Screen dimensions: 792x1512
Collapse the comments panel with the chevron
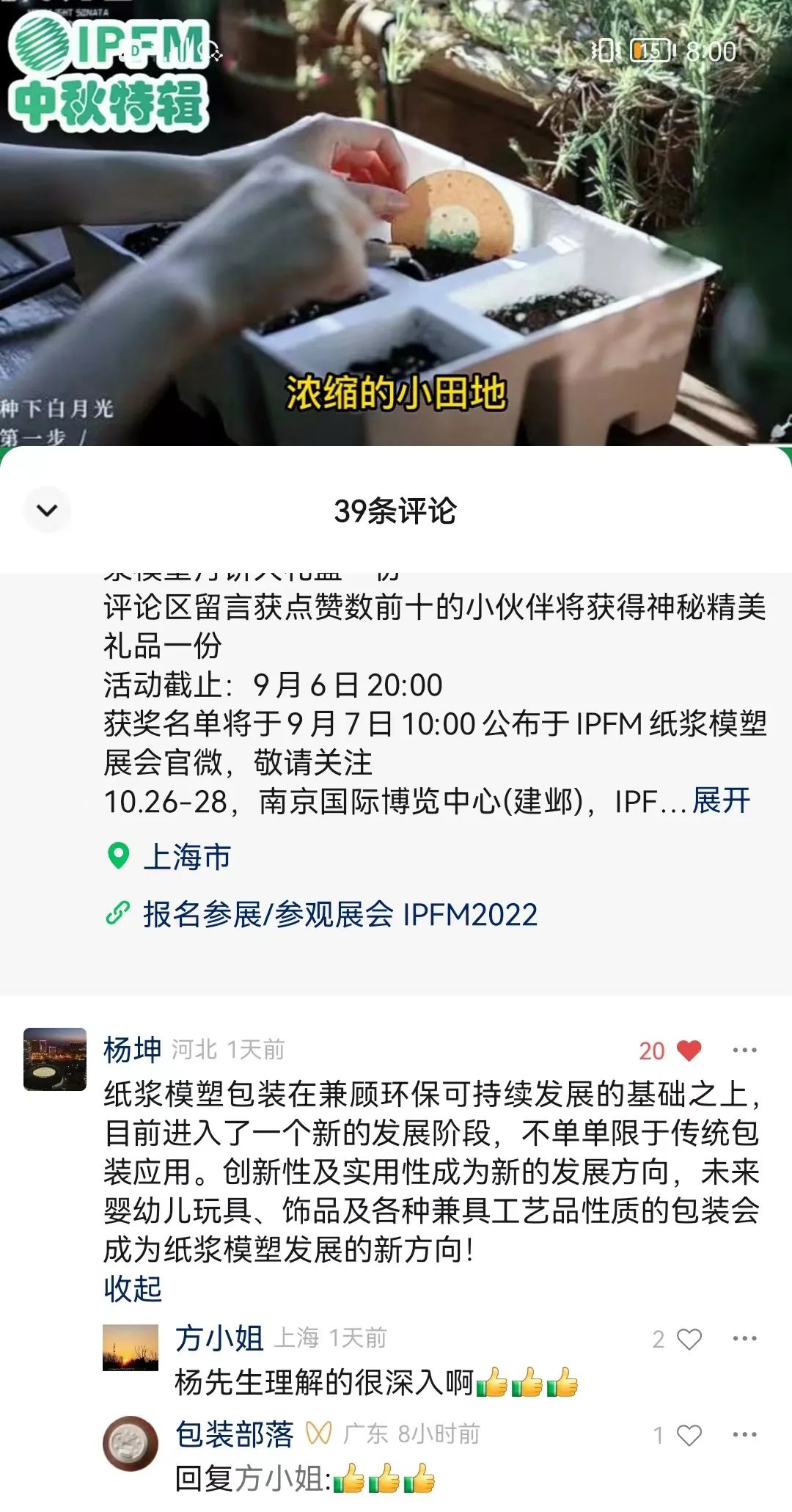(47, 510)
